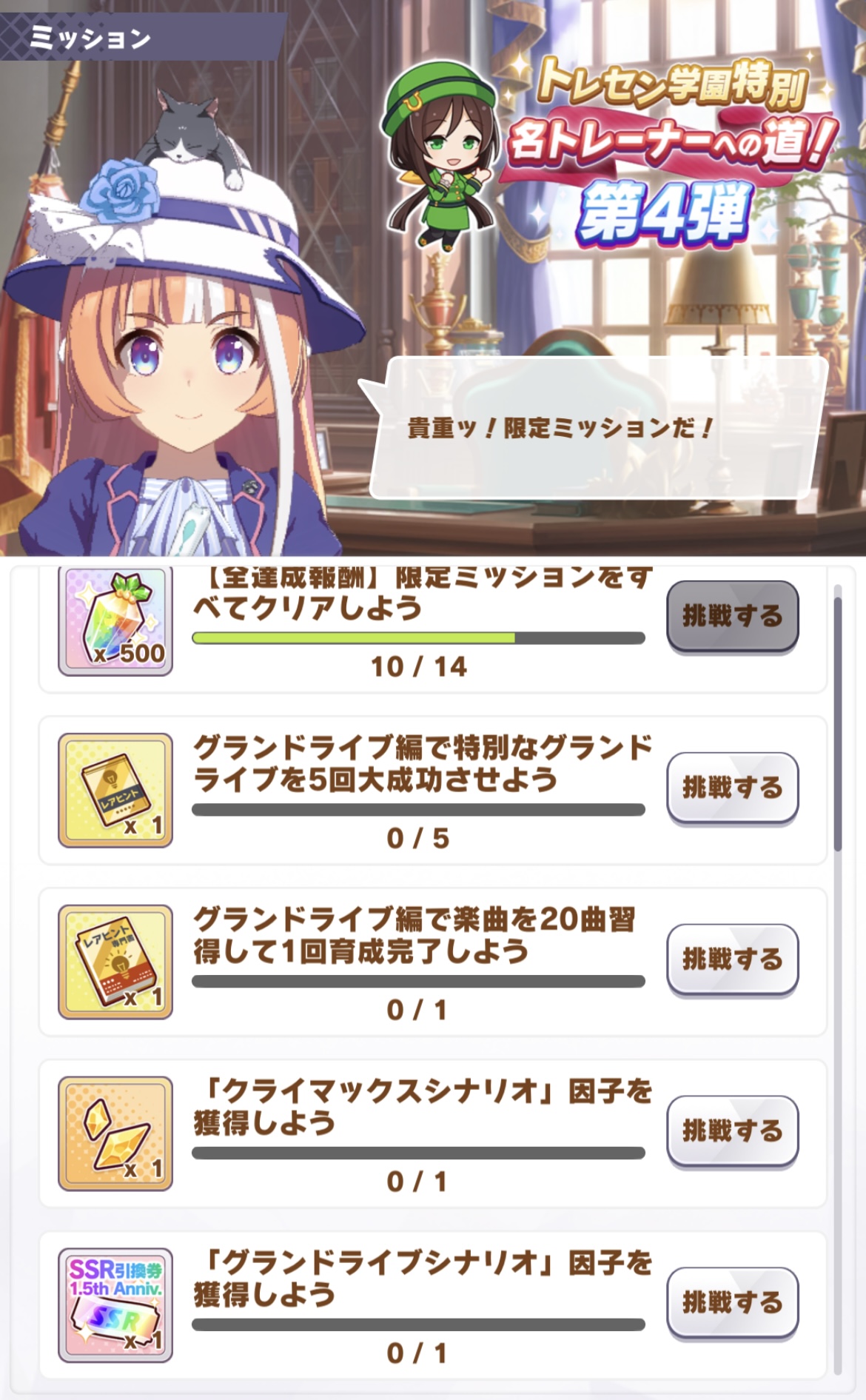The width and height of the screenshot is (866, 1400).
Task: View the SSR引換券 1.5th Anniv. reward
Action: tap(115, 1304)
